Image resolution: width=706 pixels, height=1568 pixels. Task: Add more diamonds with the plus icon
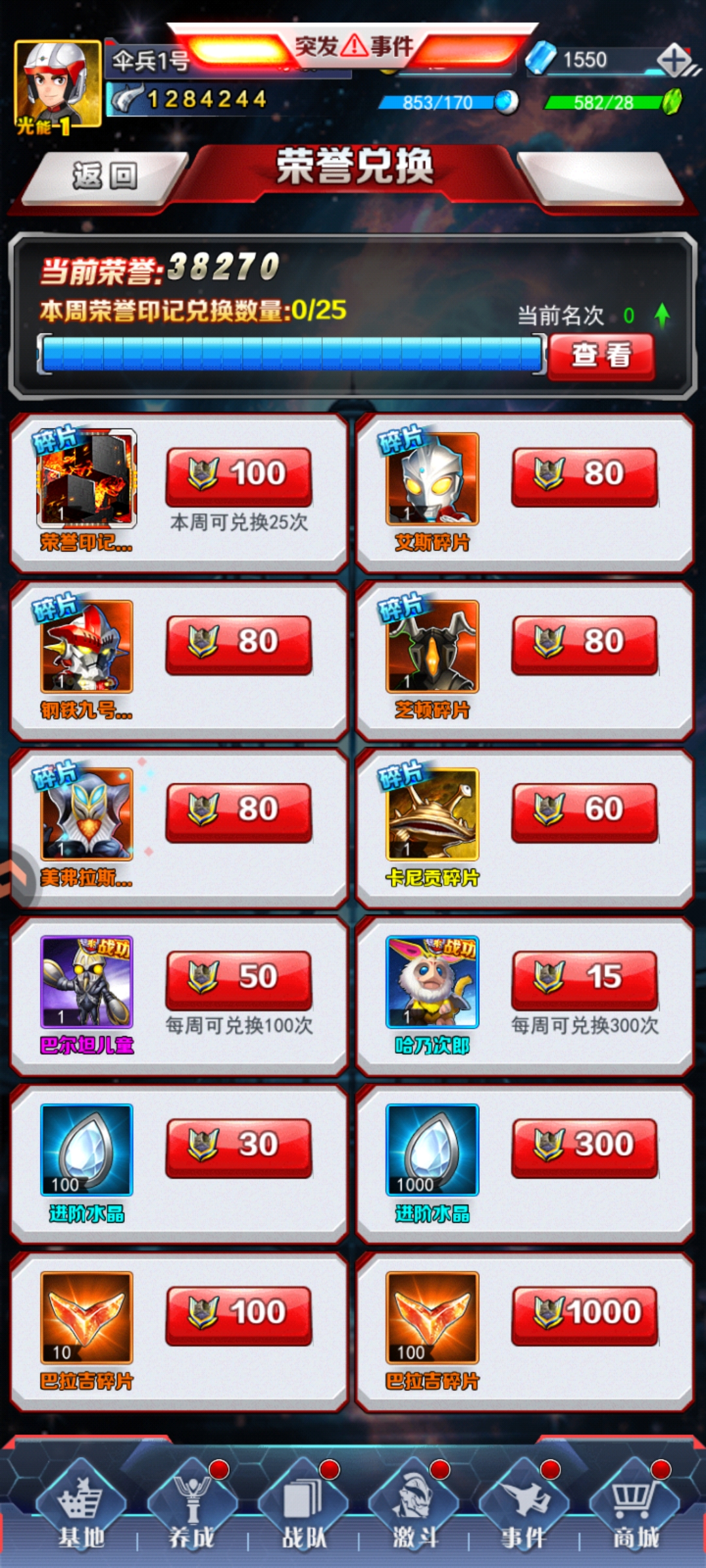674,61
